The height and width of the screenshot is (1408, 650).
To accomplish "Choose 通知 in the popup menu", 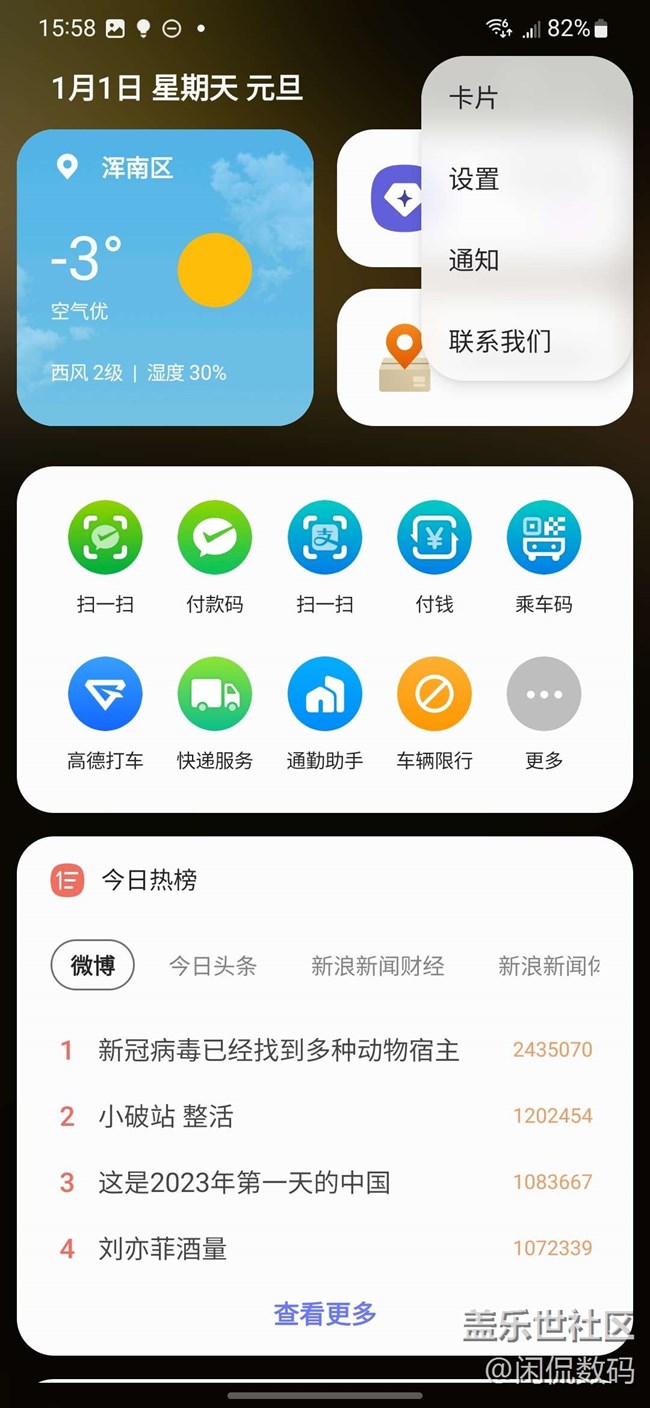I will point(474,261).
